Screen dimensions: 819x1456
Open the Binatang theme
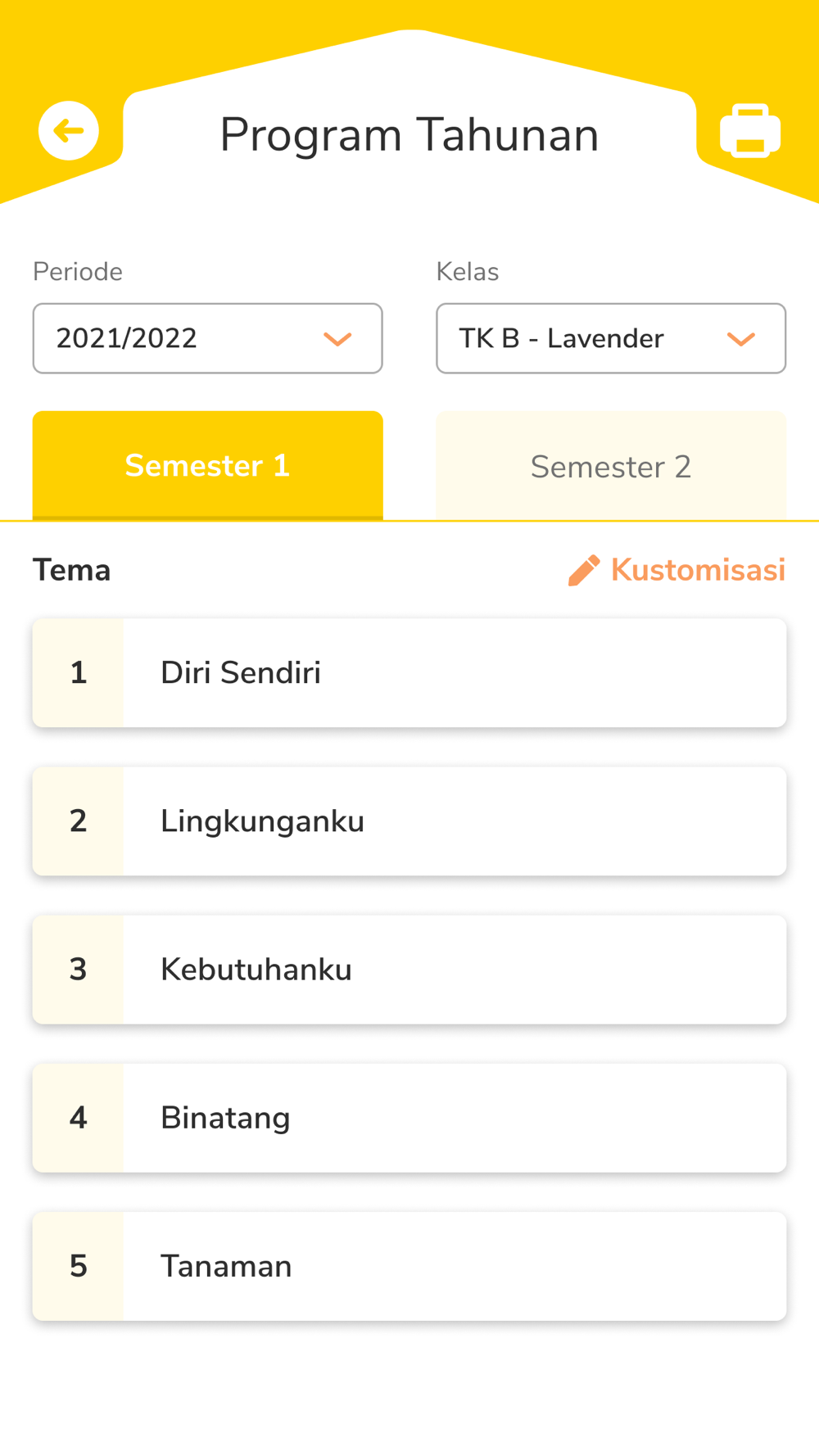pyautogui.click(x=409, y=1117)
